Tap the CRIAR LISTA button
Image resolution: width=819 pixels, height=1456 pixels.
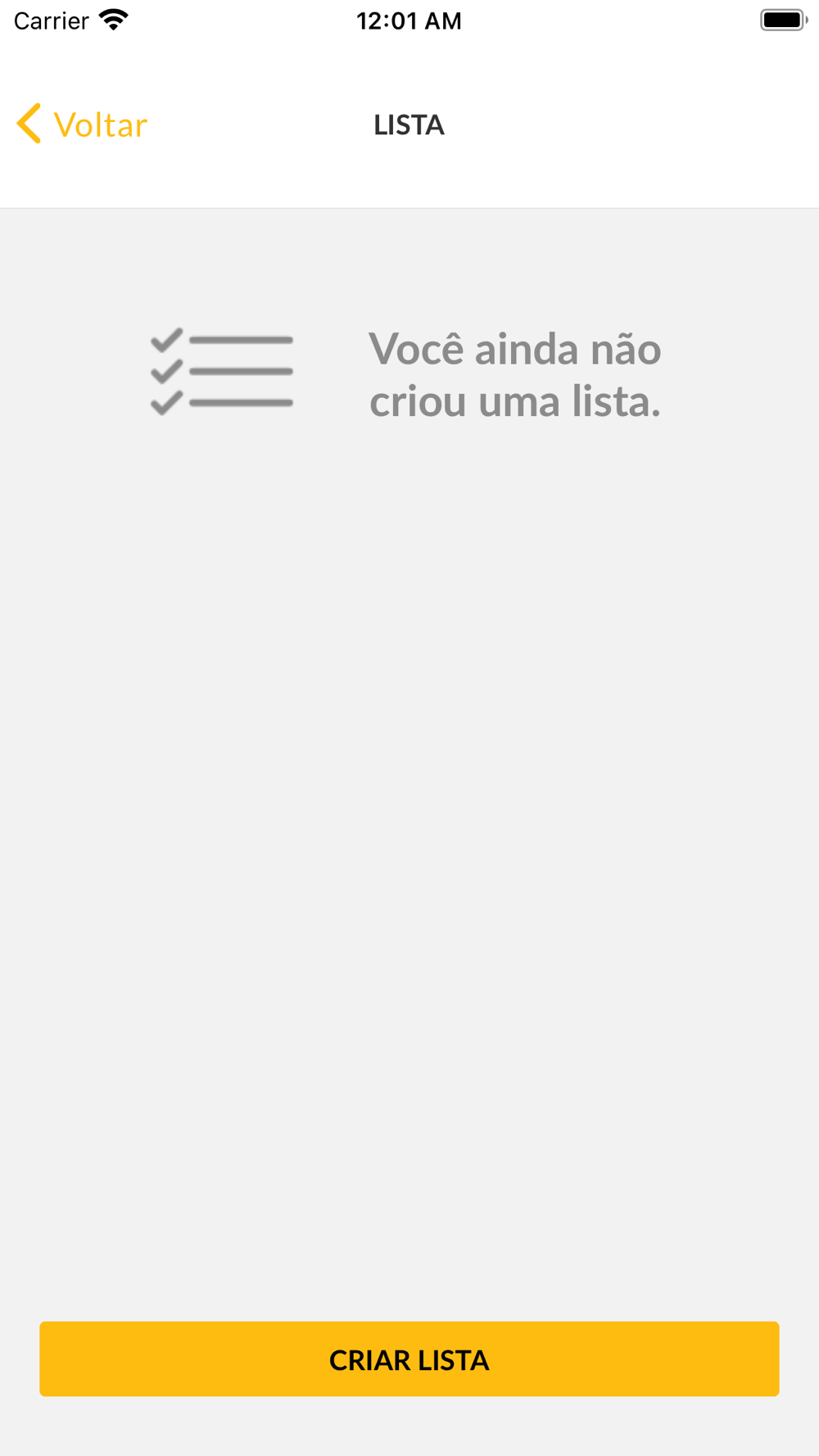tap(409, 1359)
